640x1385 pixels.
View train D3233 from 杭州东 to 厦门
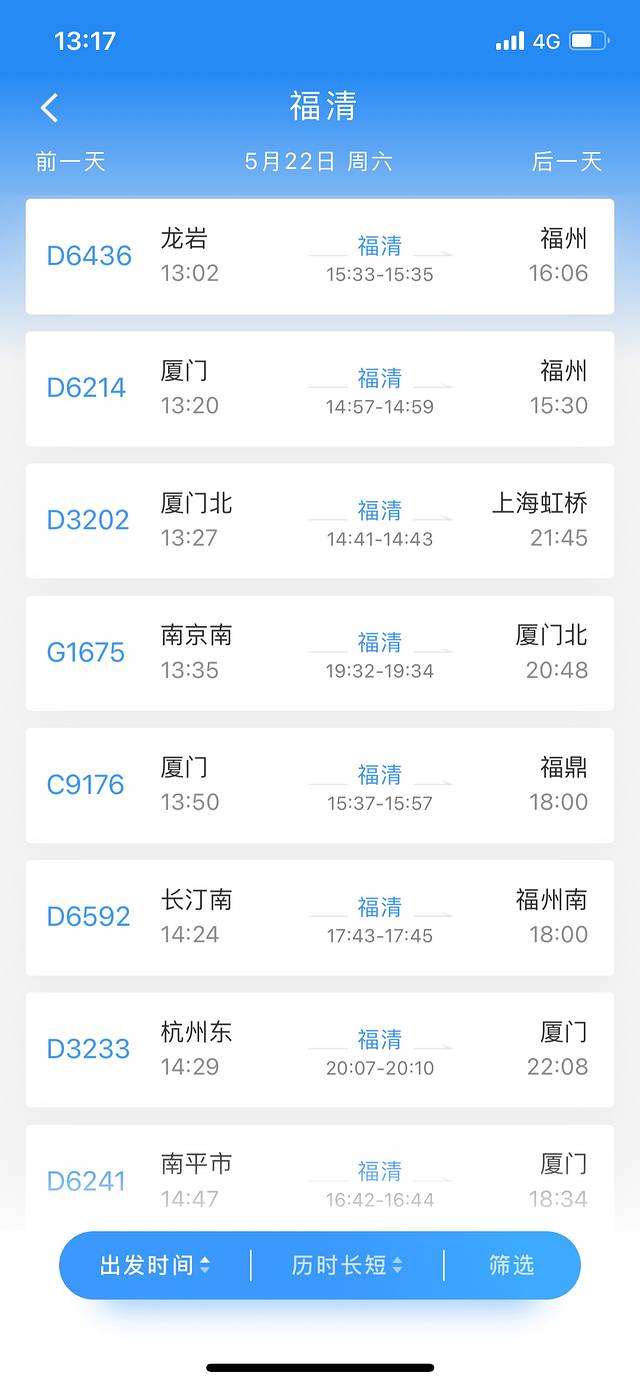point(320,1049)
